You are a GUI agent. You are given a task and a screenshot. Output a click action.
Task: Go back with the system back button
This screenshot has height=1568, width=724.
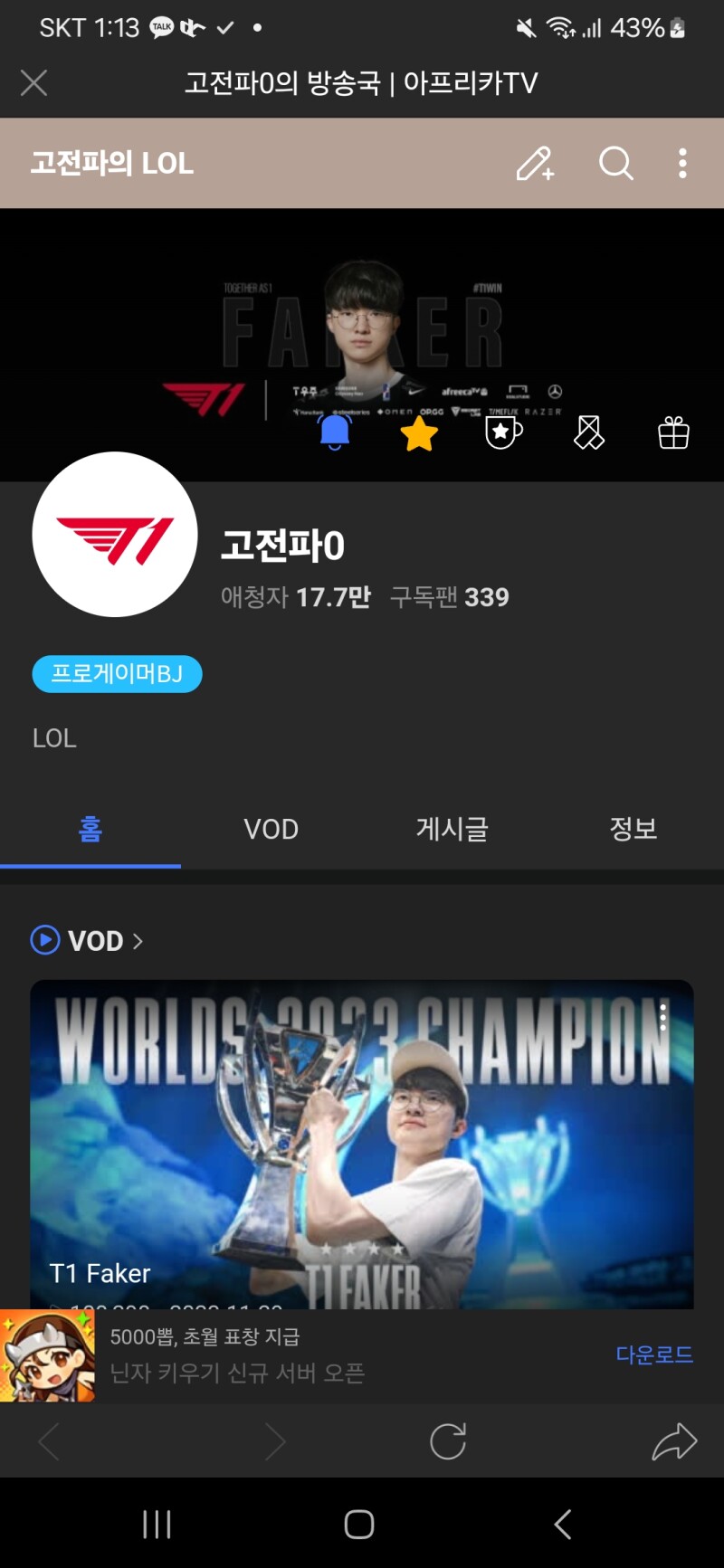pos(563,1525)
